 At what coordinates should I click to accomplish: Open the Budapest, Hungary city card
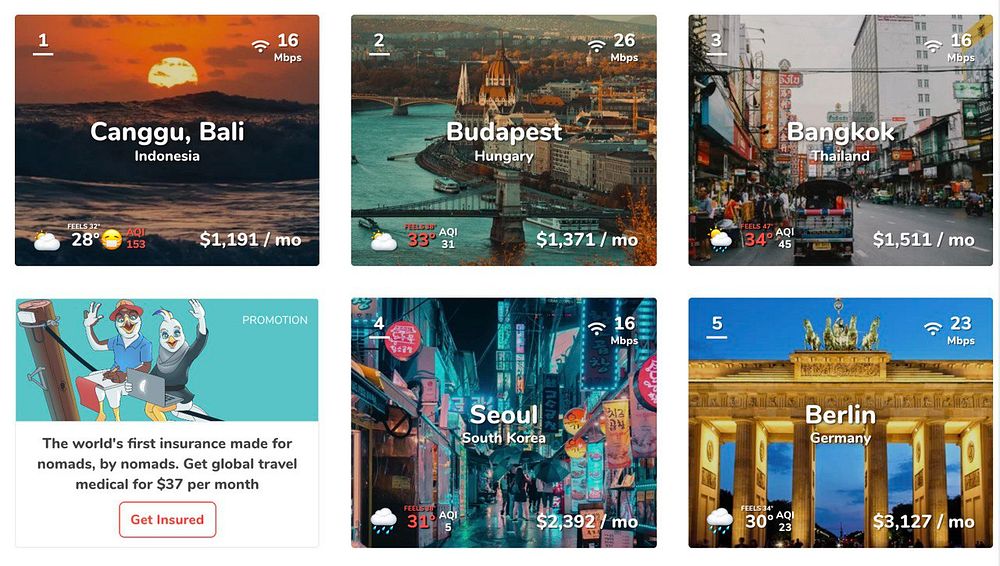coord(504,140)
